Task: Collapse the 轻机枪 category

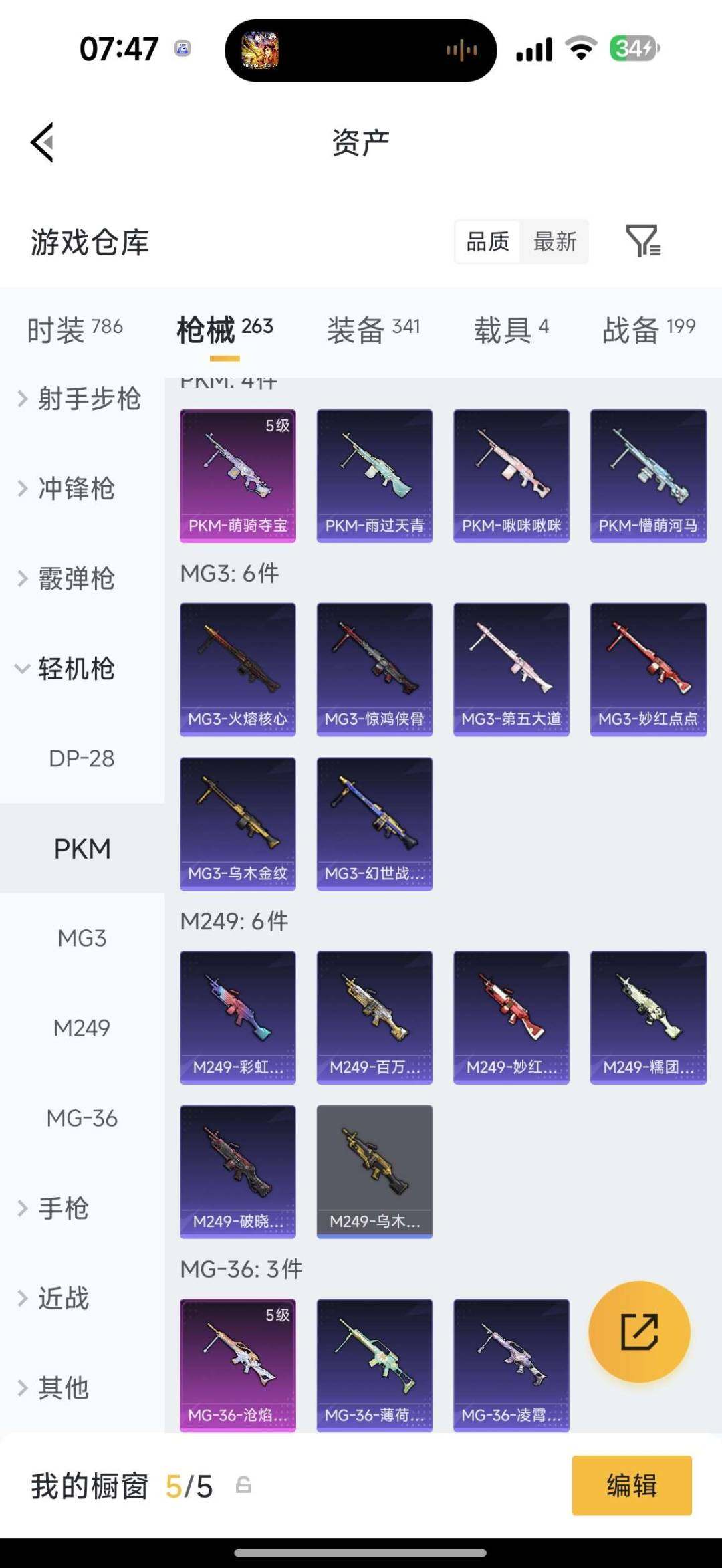Action: [x=67, y=669]
